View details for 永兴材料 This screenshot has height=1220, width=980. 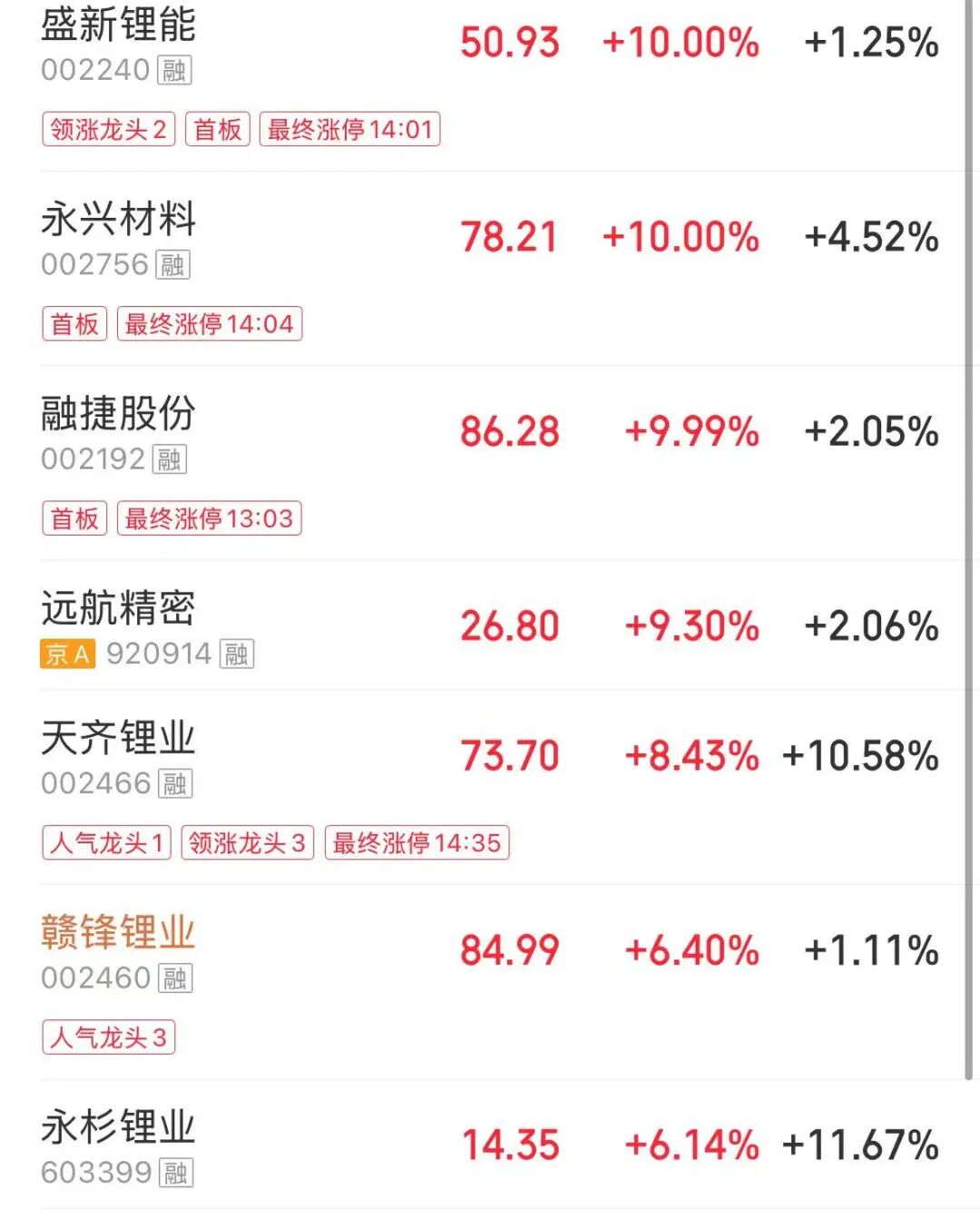119,220
